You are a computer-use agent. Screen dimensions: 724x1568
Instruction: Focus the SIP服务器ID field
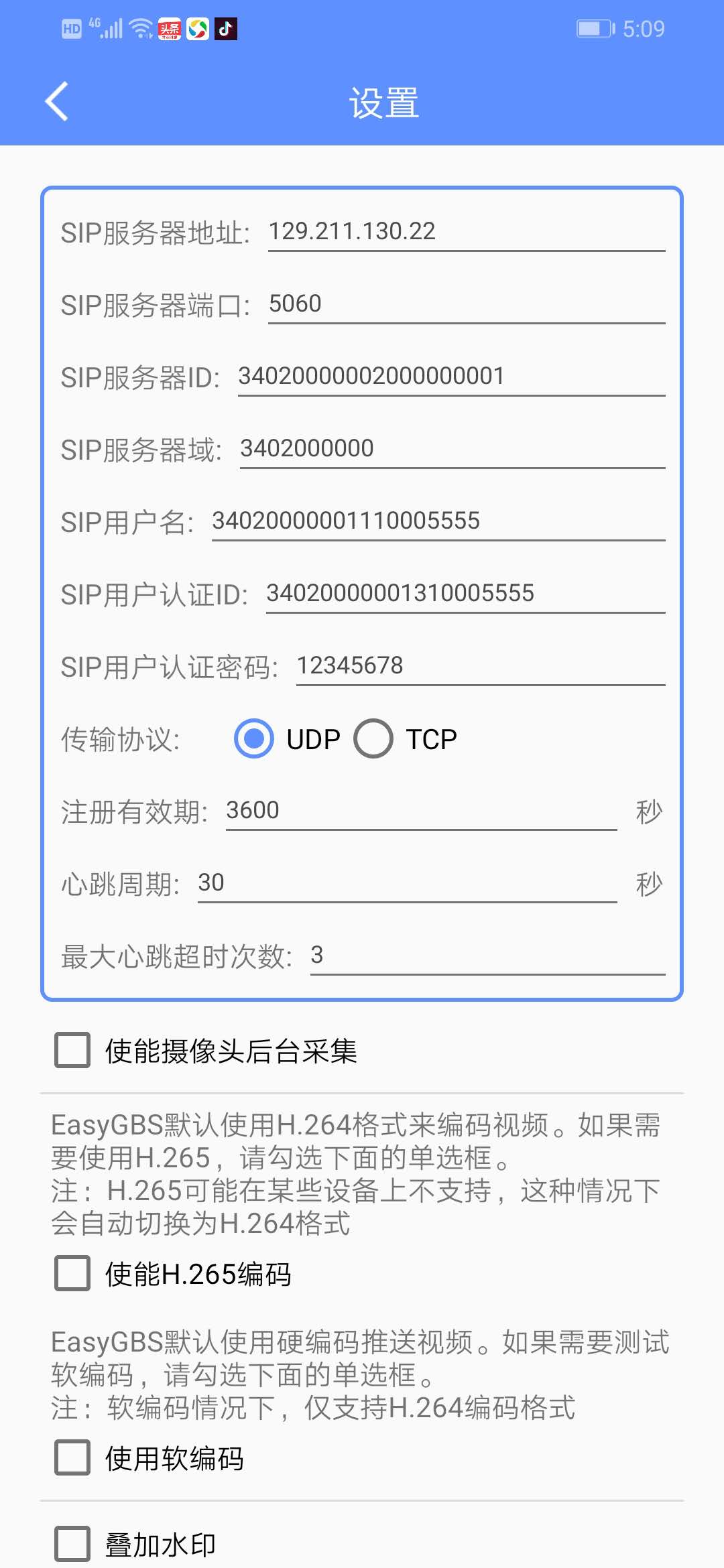point(450,377)
